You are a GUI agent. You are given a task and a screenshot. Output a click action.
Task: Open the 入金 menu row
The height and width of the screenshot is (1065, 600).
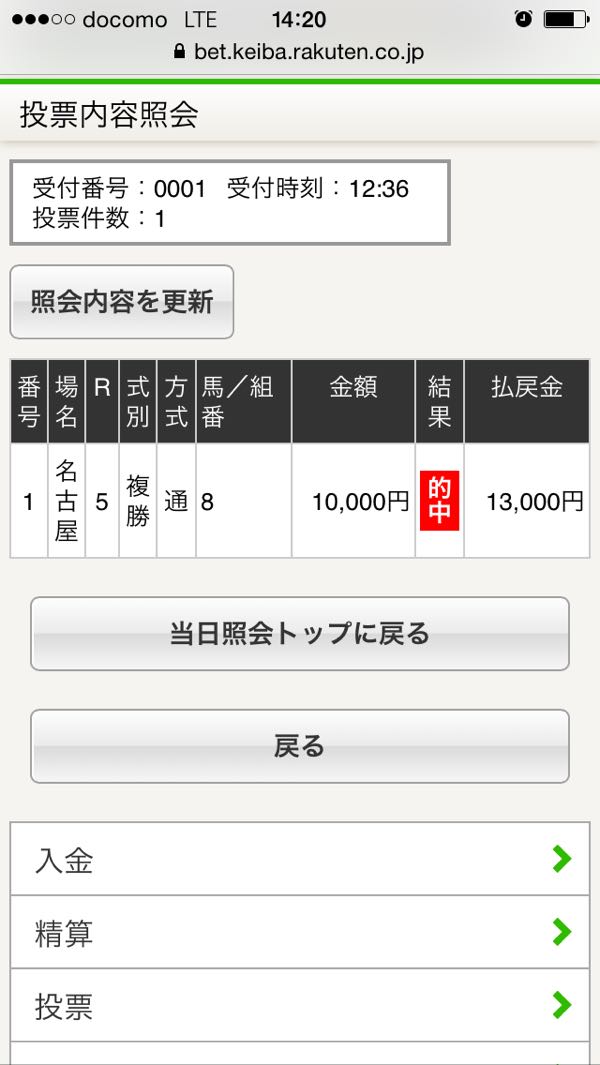[299, 860]
